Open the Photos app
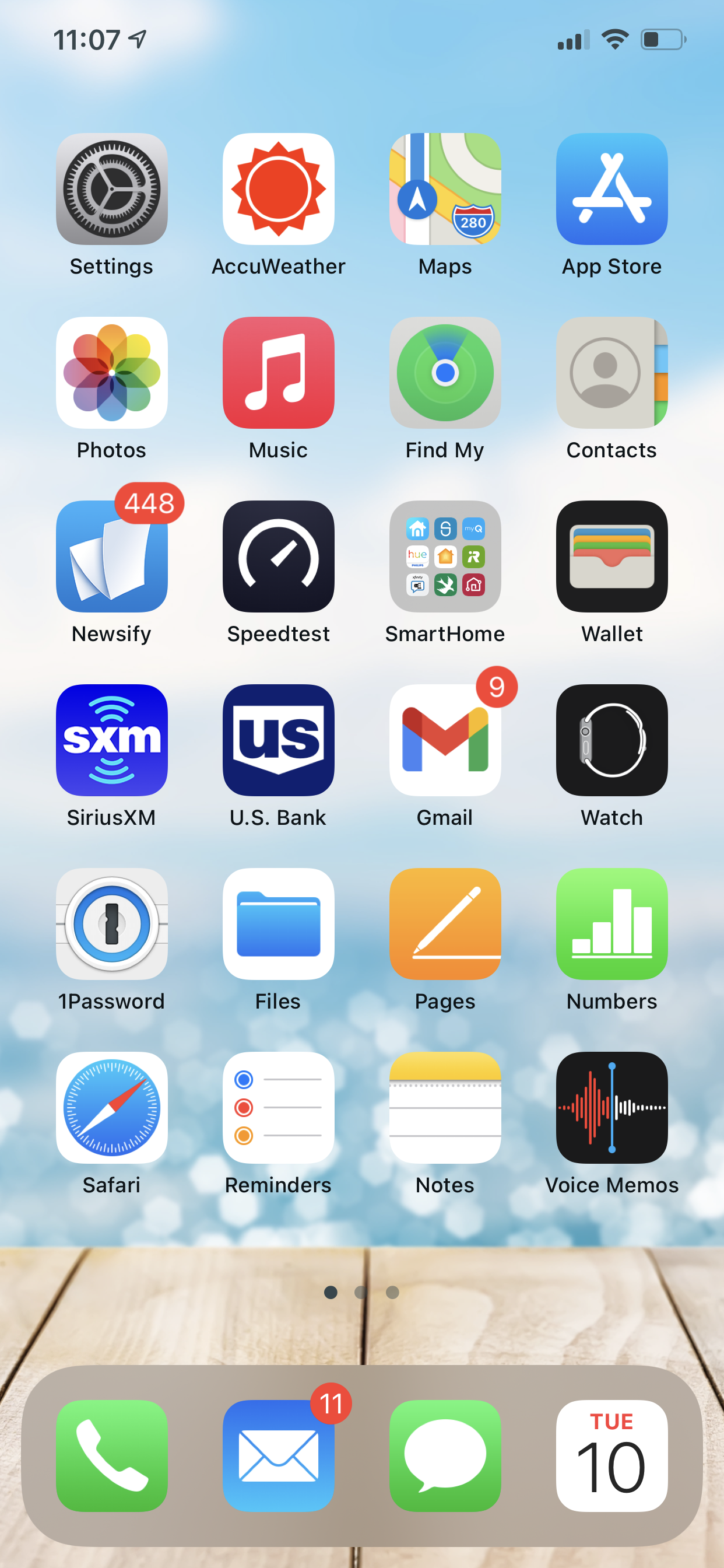This screenshot has height=1568, width=724. pyautogui.click(x=111, y=373)
